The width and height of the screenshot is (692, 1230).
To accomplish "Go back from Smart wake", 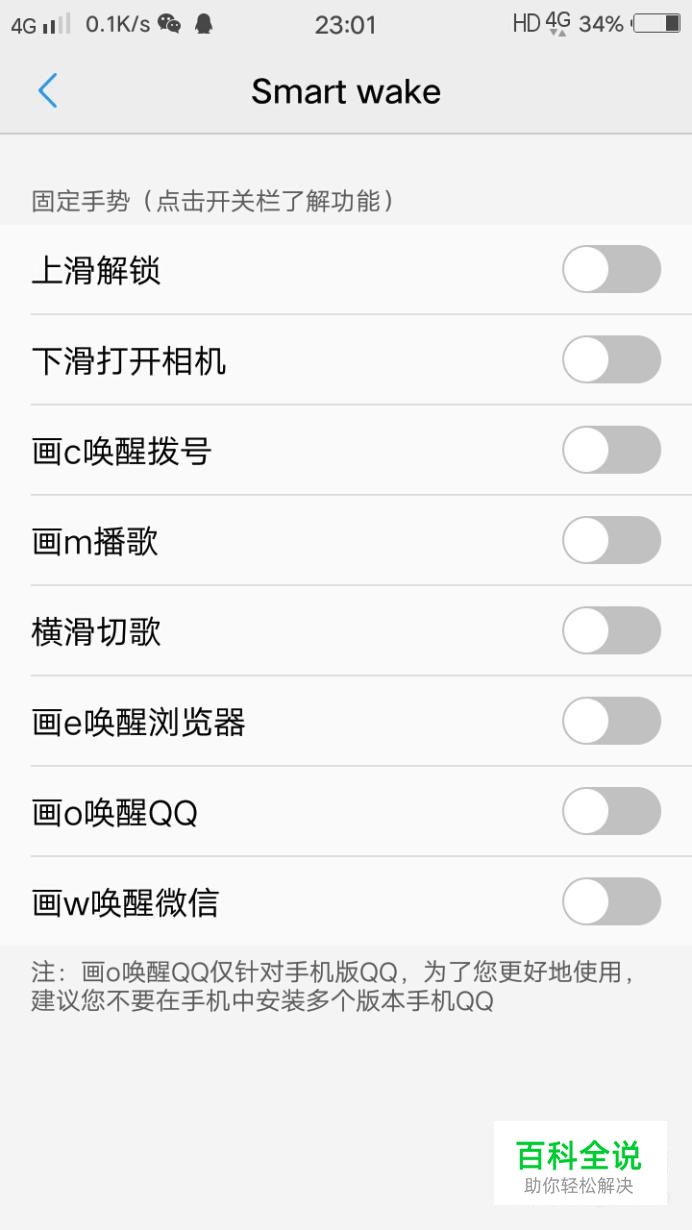I will (x=47, y=91).
